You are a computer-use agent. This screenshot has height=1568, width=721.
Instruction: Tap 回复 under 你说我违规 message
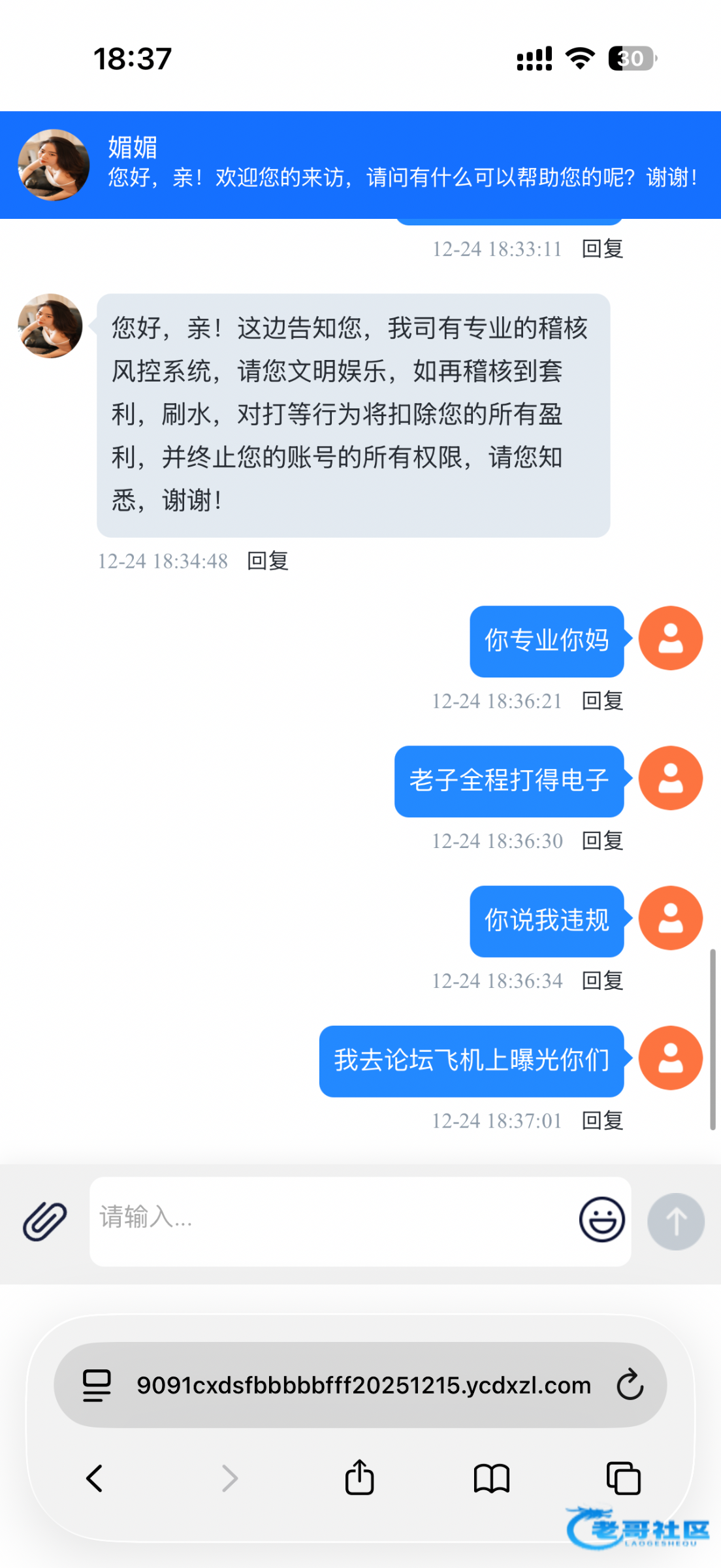(602, 981)
